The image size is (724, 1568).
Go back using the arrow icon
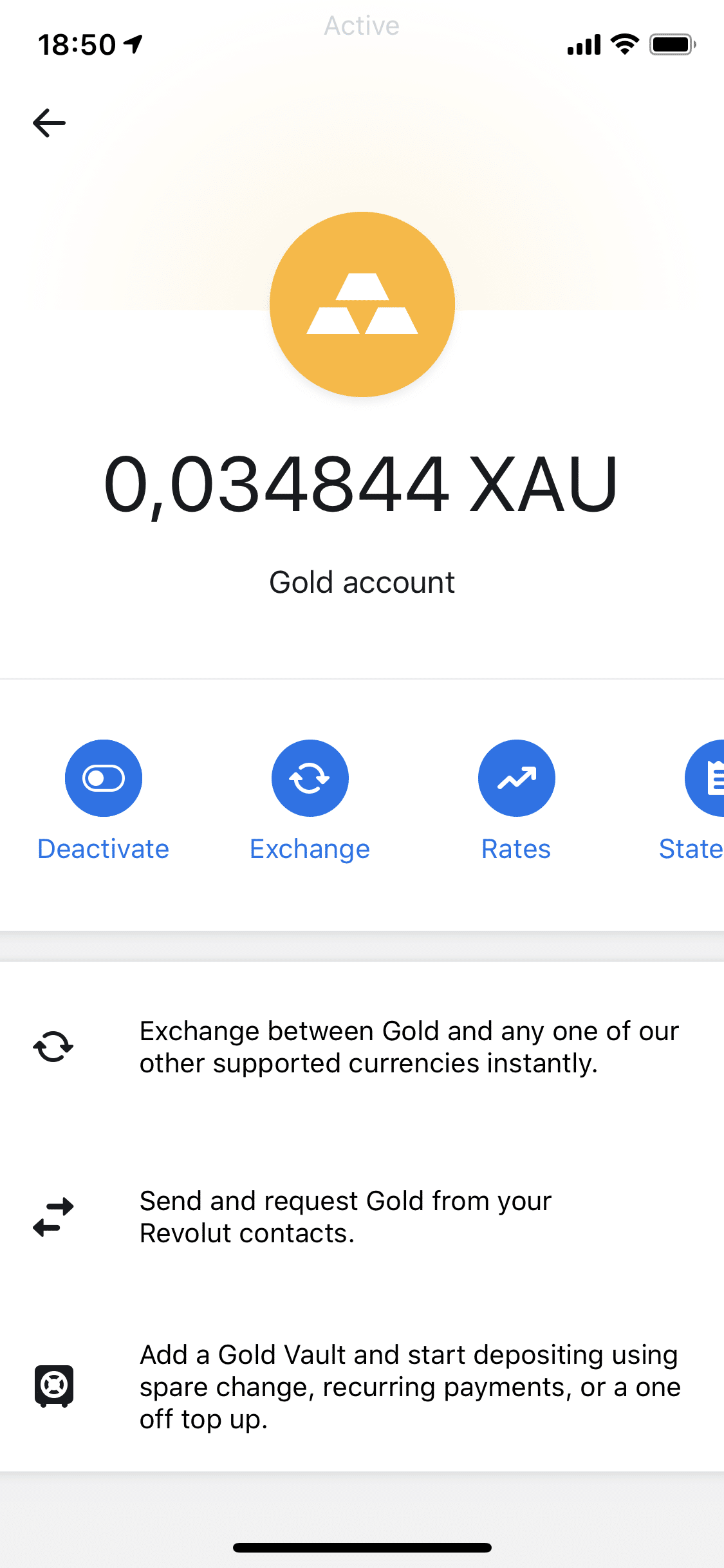pos(50,122)
